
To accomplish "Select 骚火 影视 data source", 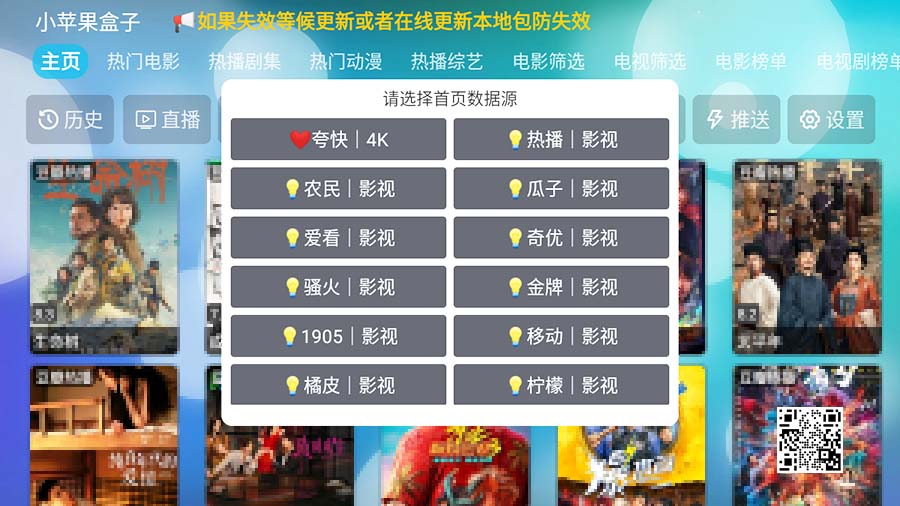I will [338, 287].
